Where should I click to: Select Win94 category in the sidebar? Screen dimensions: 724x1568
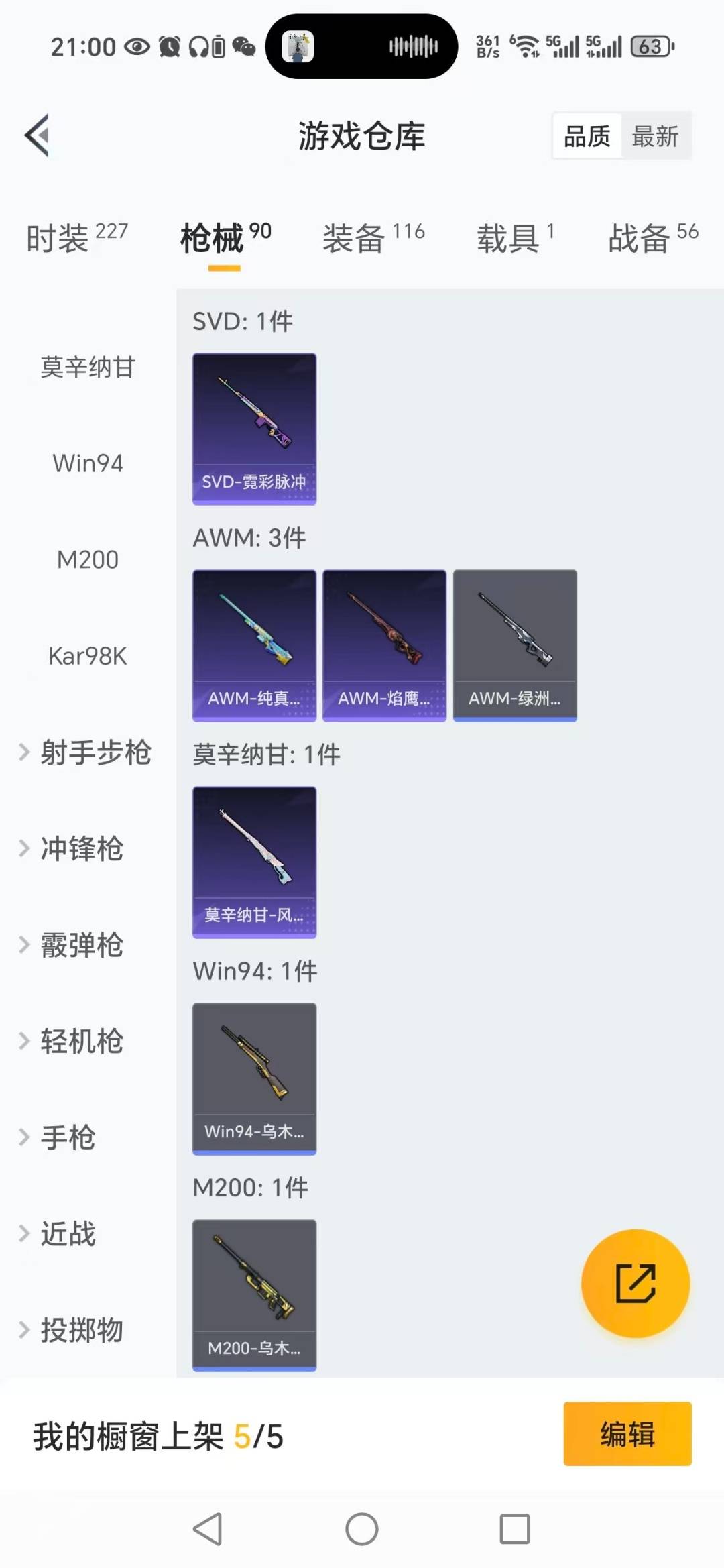86,463
